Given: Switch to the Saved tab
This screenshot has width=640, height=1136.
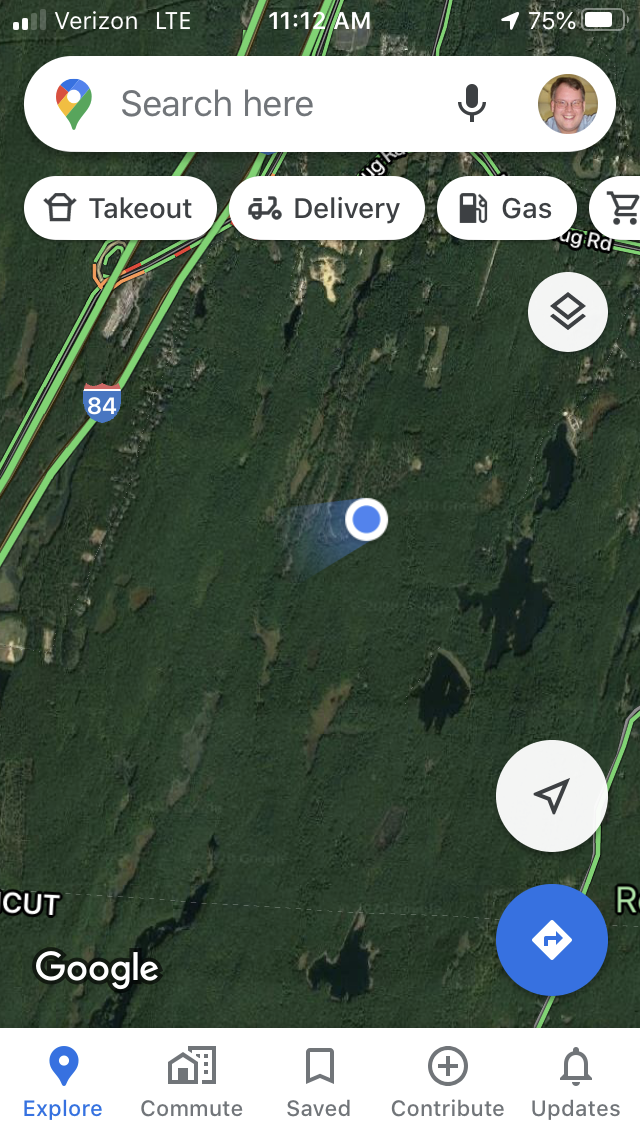Looking at the screenshot, I should 319,1083.
